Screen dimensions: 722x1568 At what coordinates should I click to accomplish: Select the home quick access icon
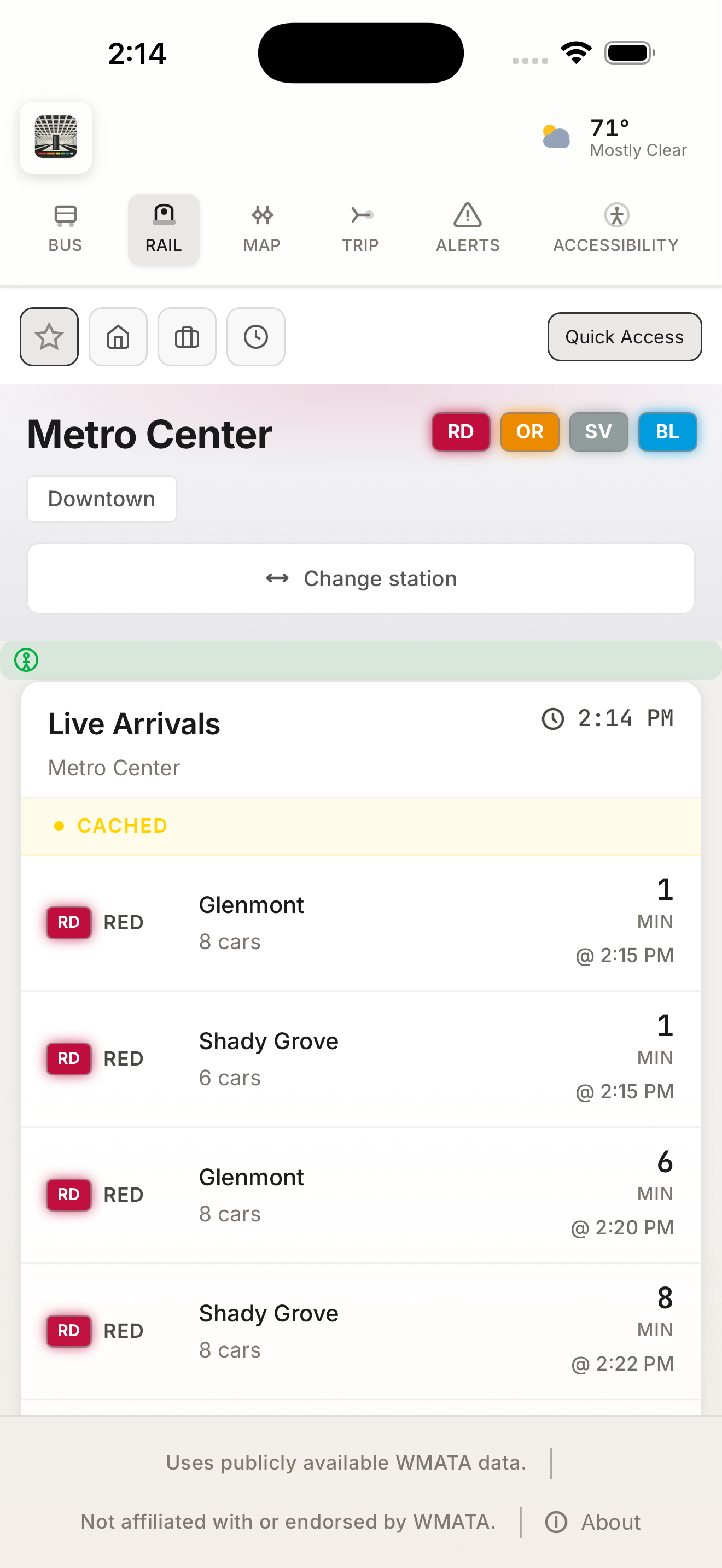[118, 337]
